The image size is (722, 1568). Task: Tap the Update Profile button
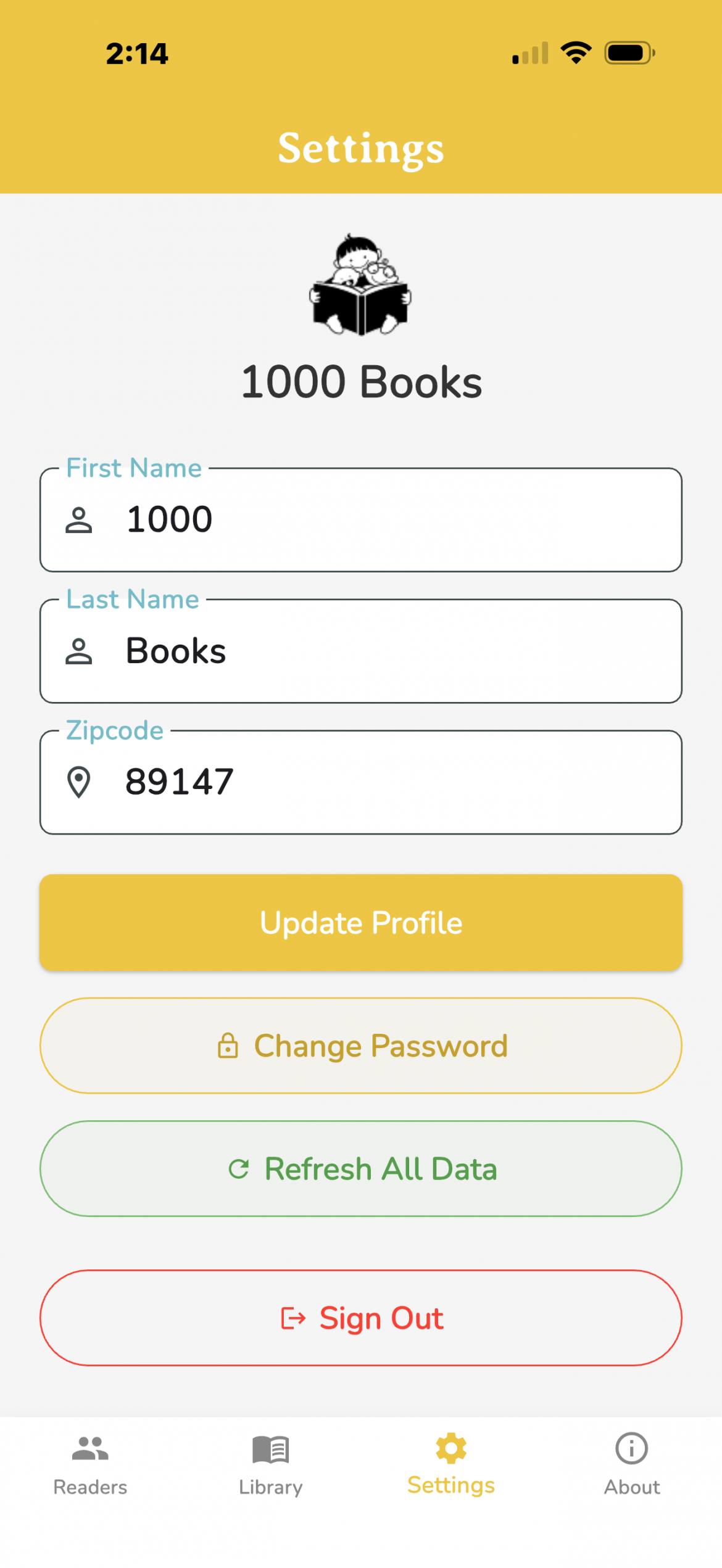[x=361, y=923]
